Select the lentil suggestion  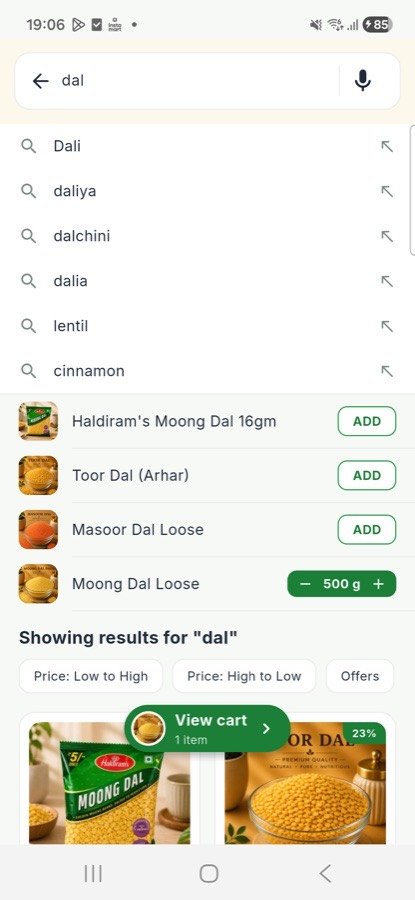[x=207, y=326]
